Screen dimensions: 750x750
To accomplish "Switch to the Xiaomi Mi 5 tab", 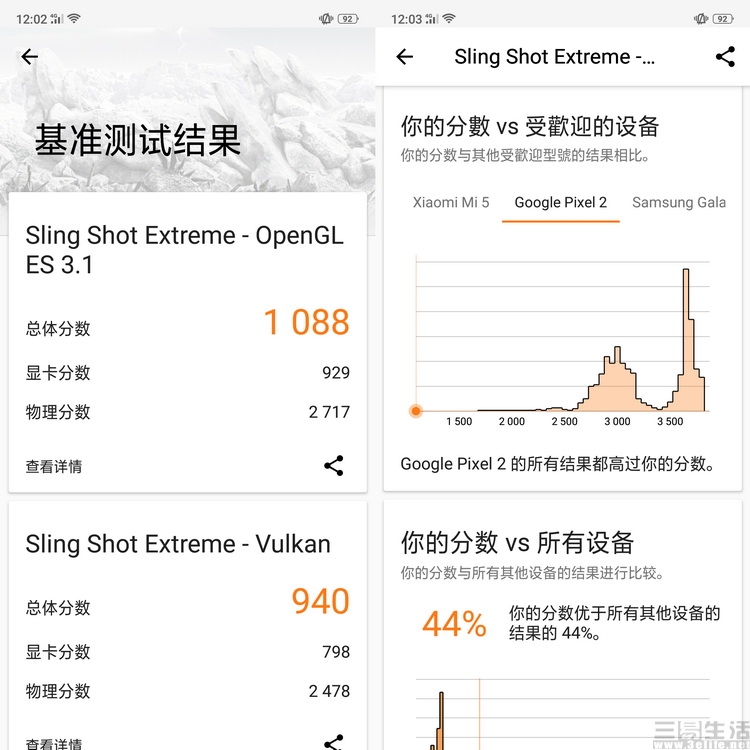I will [x=451, y=202].
